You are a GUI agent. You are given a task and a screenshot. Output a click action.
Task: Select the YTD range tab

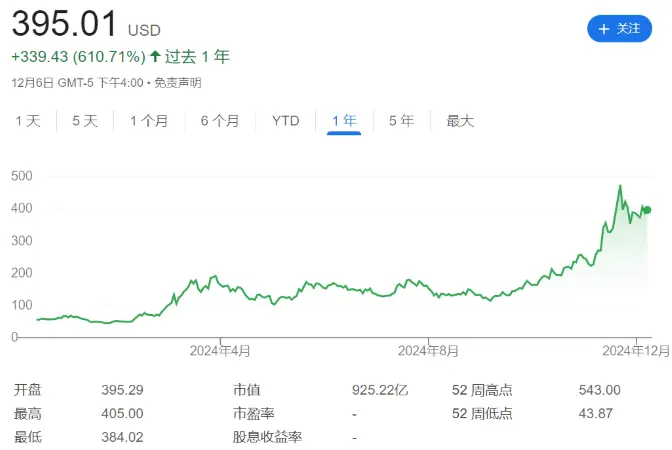(286, 121)
